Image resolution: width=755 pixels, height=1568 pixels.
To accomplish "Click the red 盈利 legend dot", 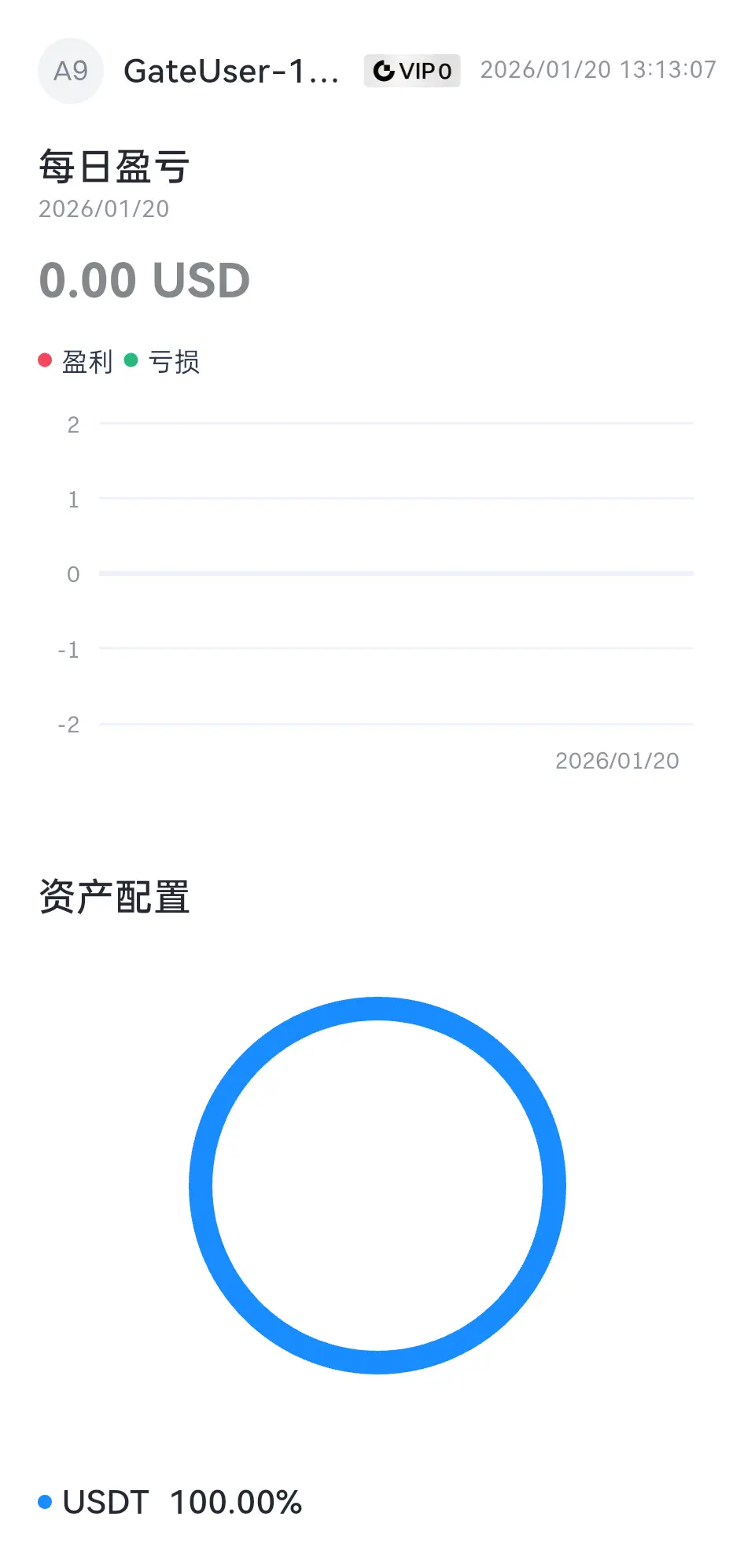I will coord(45,361).
